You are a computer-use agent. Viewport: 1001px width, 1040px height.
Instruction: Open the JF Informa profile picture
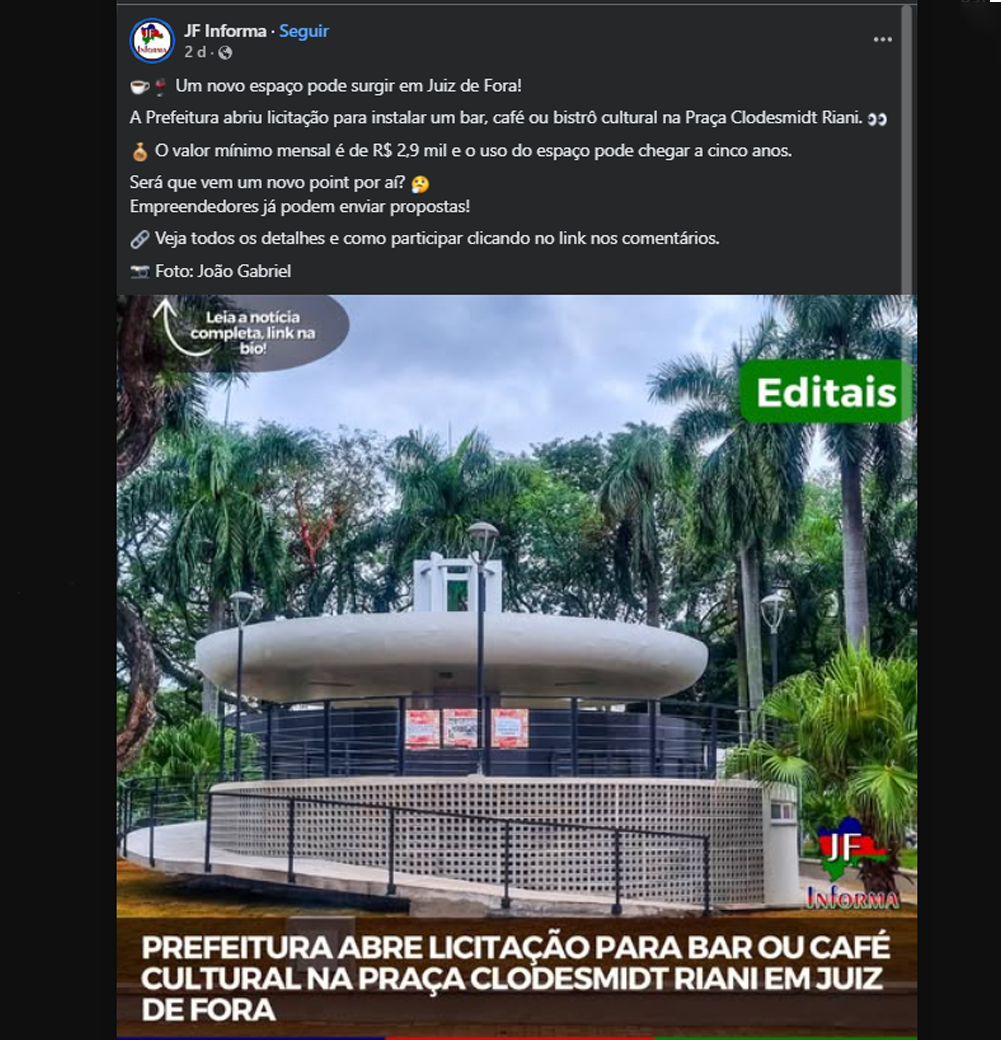(x=152, y=40)
